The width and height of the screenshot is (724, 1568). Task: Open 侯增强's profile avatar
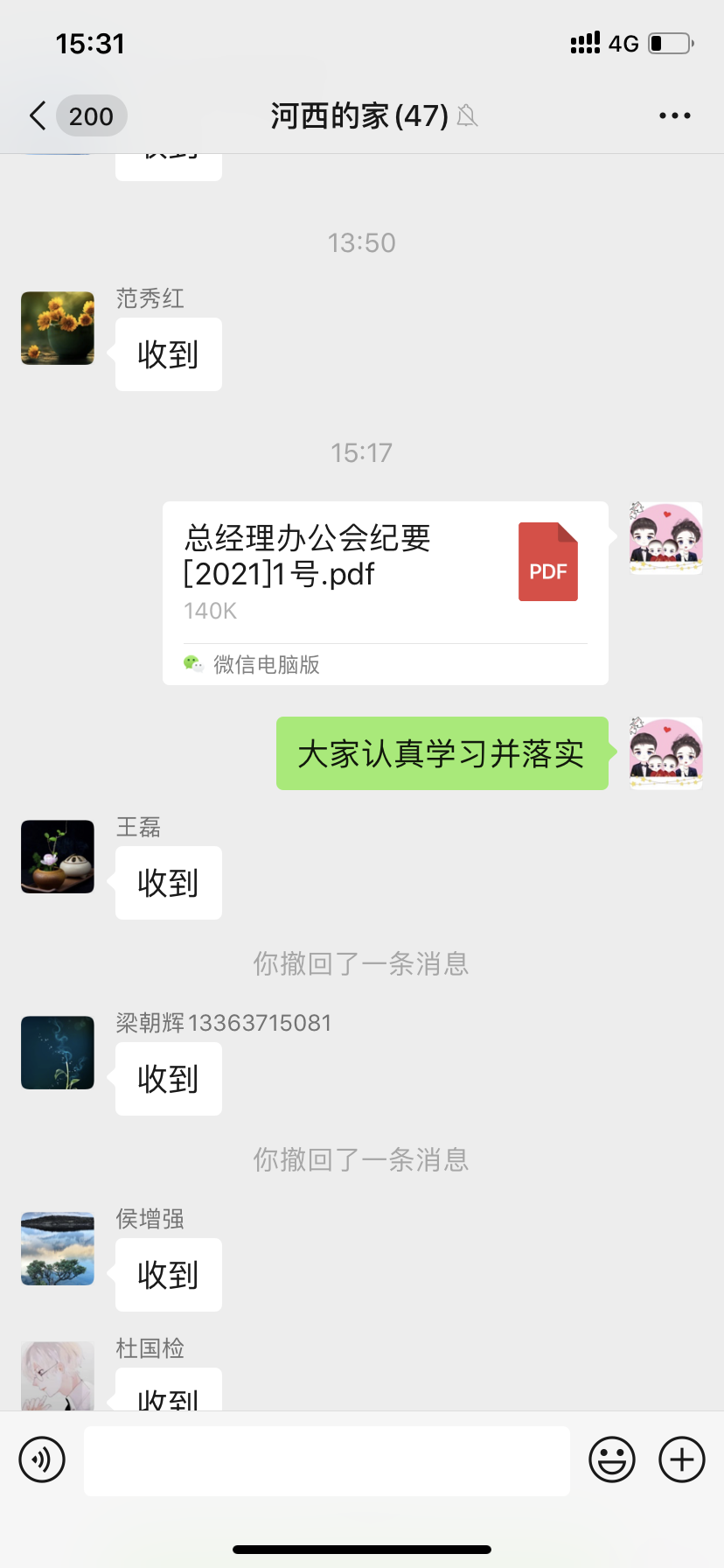click(58, 1249)
